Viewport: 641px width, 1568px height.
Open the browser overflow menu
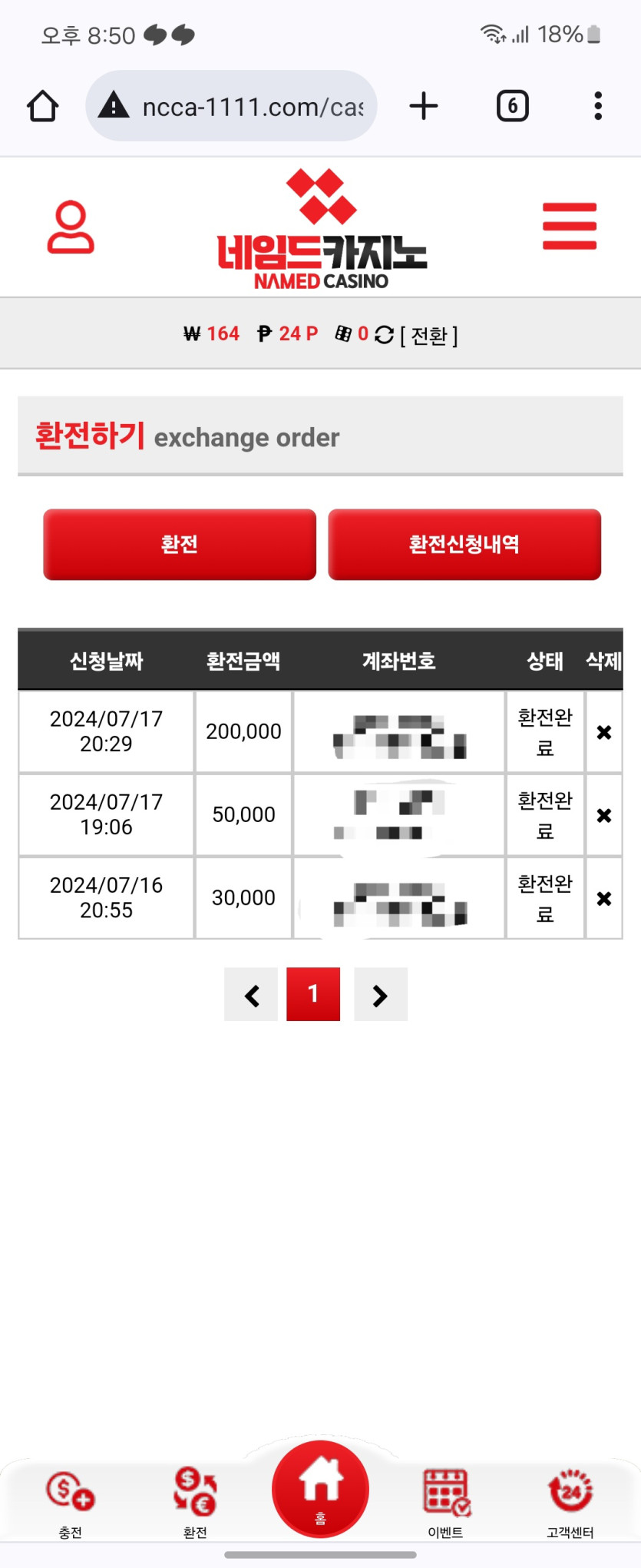[597, 106]
